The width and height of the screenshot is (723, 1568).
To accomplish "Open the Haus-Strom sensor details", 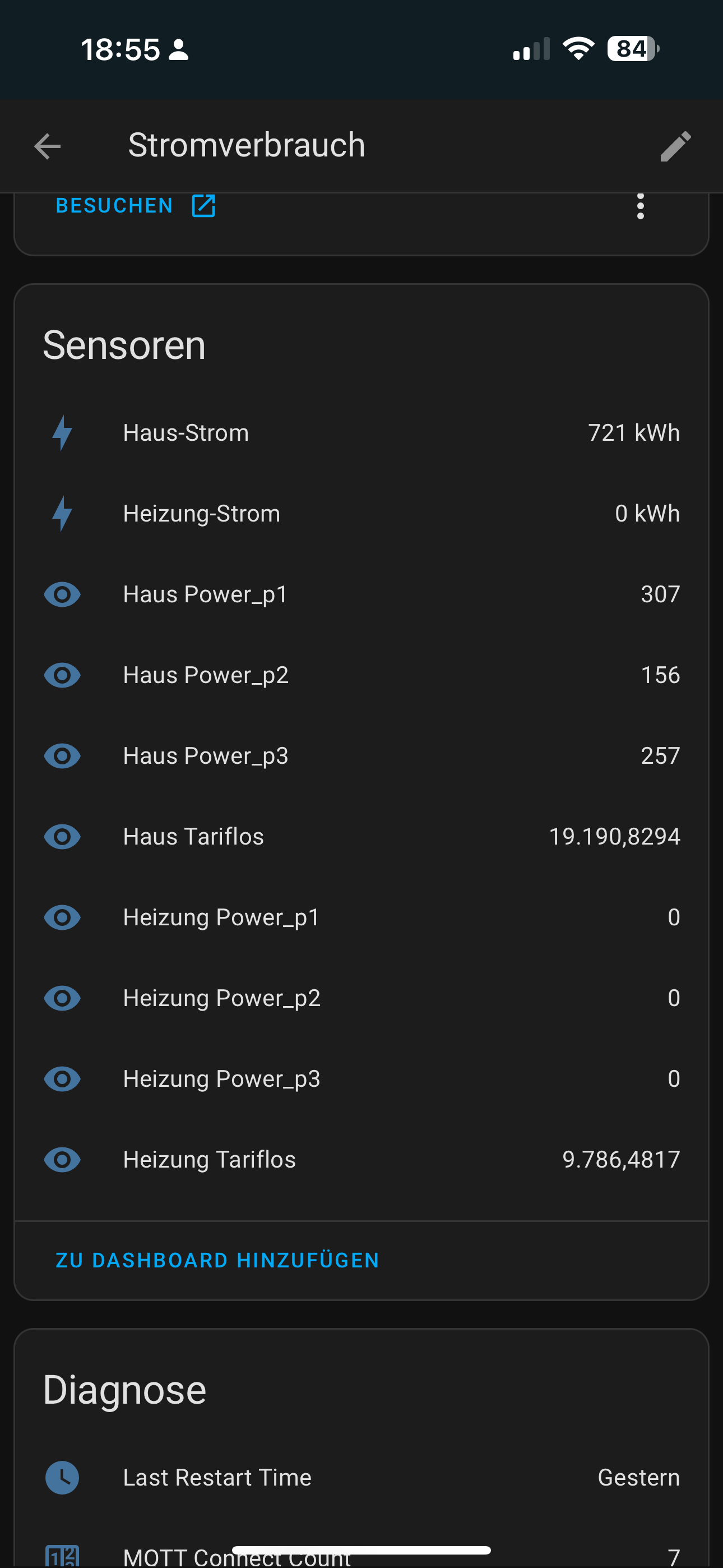I will tap(361, 433).
